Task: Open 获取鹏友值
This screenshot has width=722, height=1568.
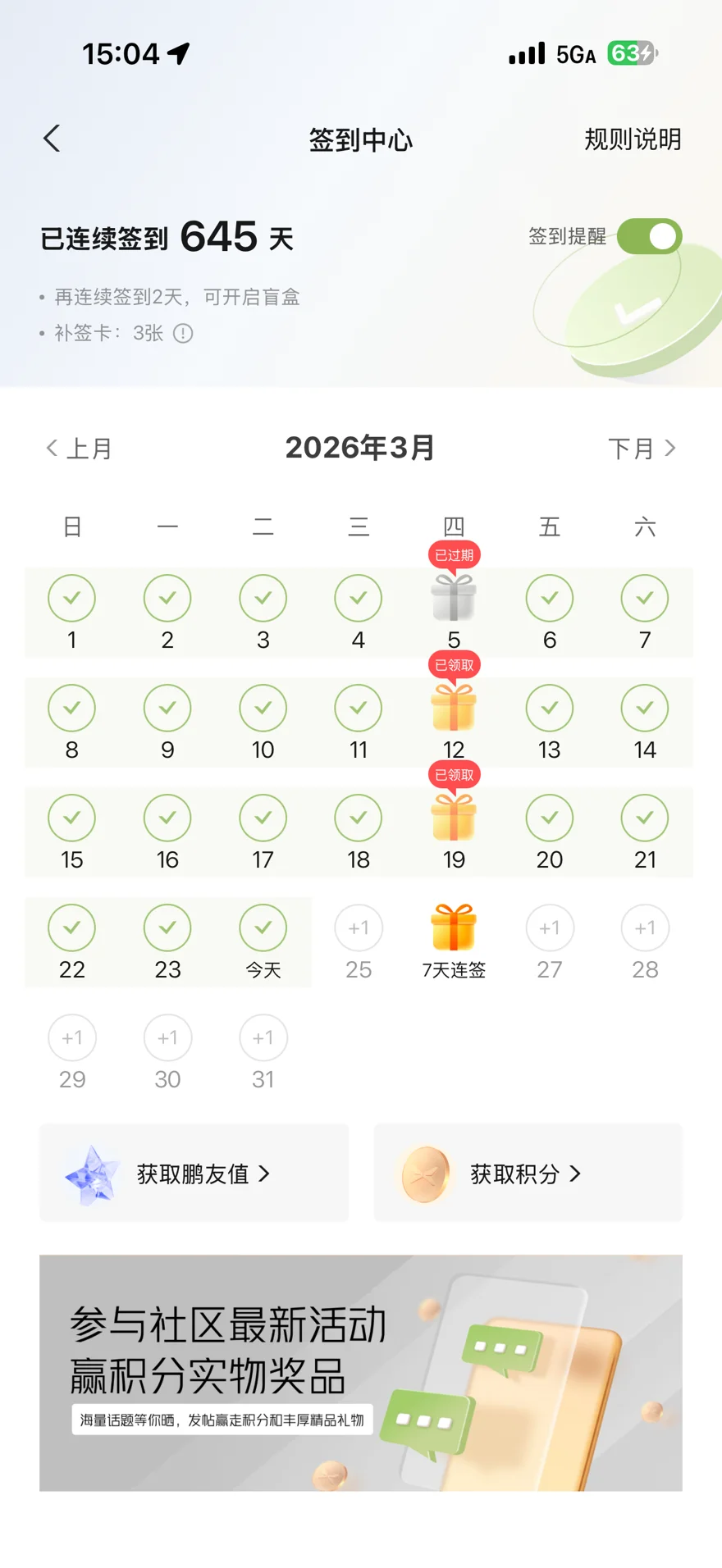Action: (x=194, y=1174)
